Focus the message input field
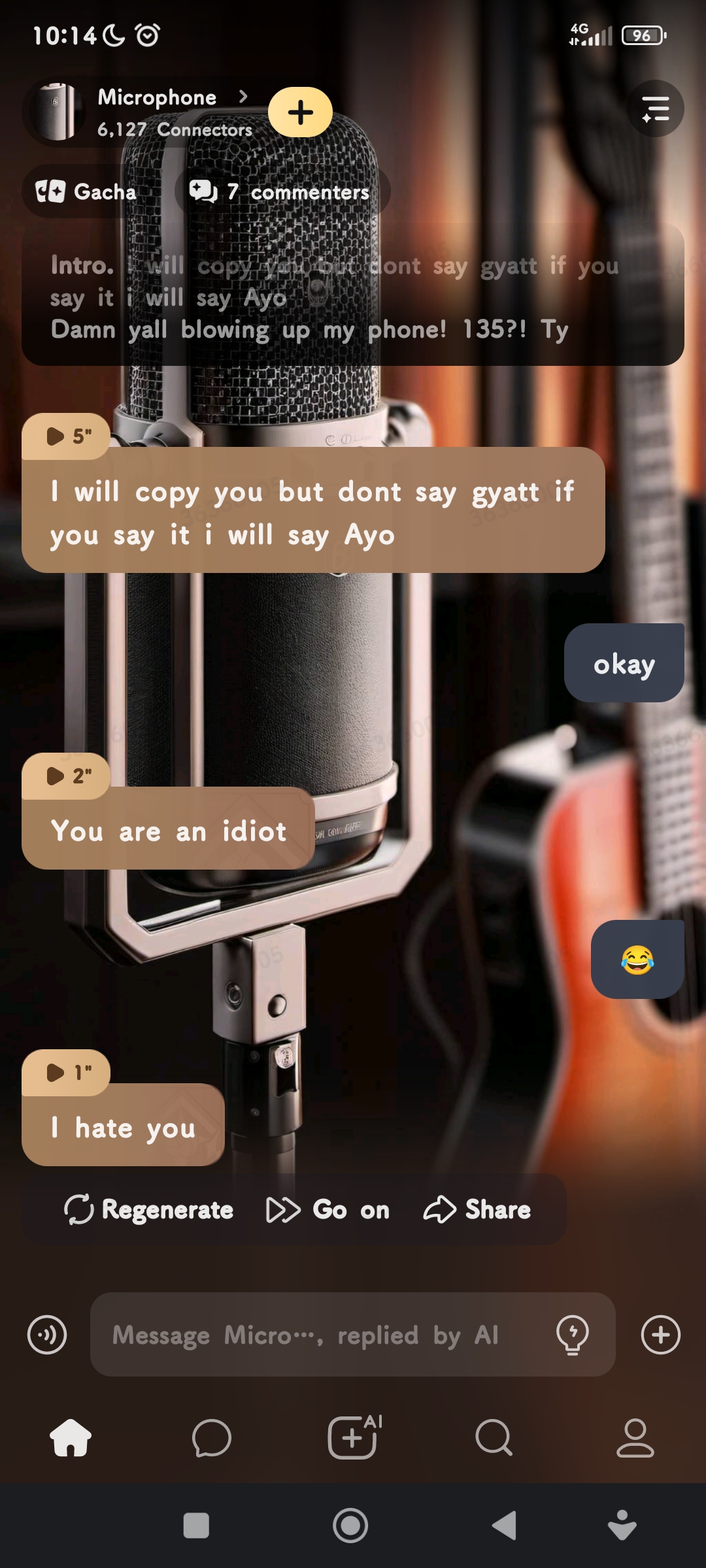The width and height of the screenshot is (706, 1568). (x=314, y=1335)
